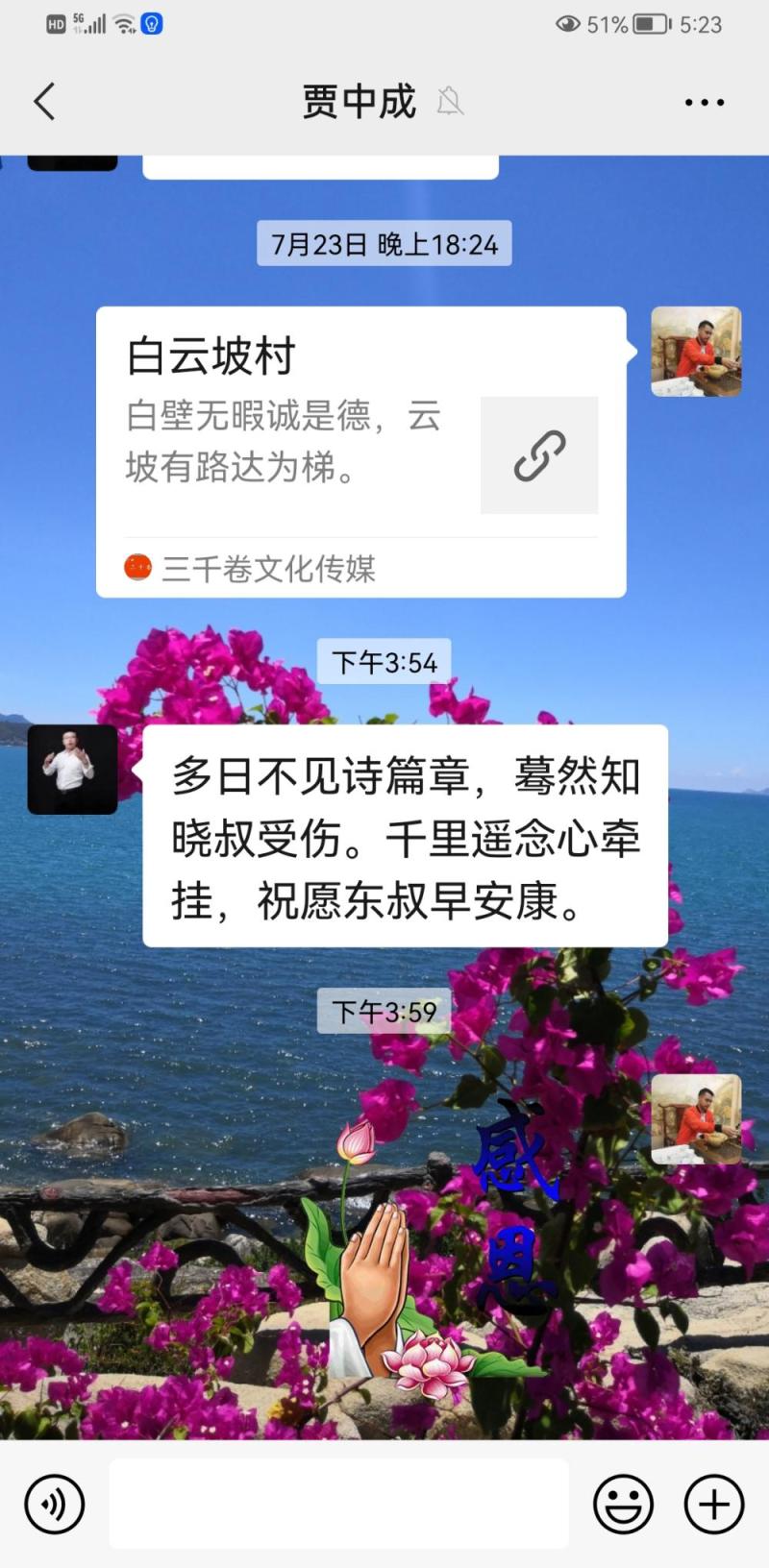Screen dimensions: 769x1568
Task: Open the 白云坡村 shared link card
Action: coord(360,452)
